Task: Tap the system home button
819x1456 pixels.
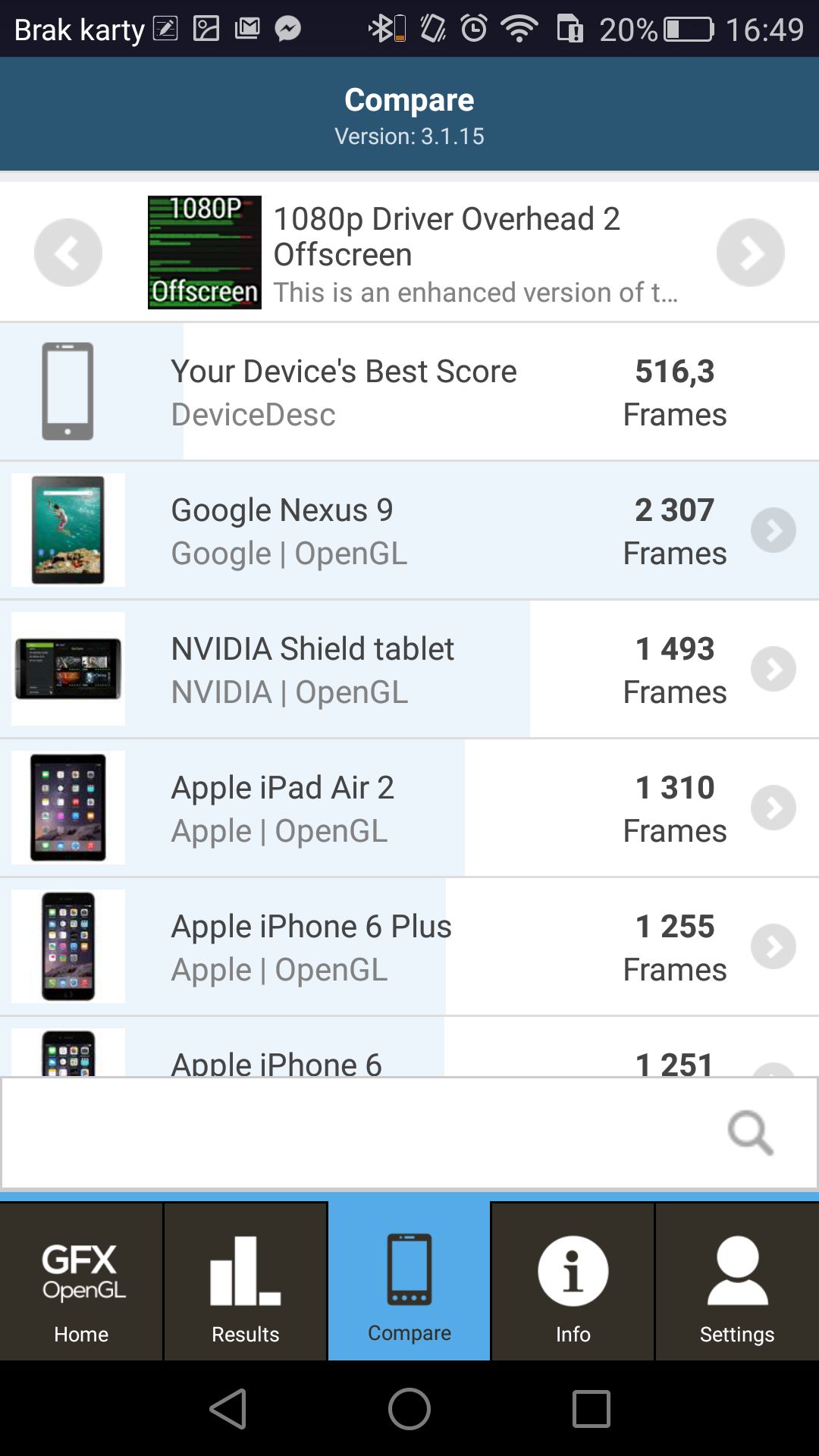Action: click(409, 1409)
